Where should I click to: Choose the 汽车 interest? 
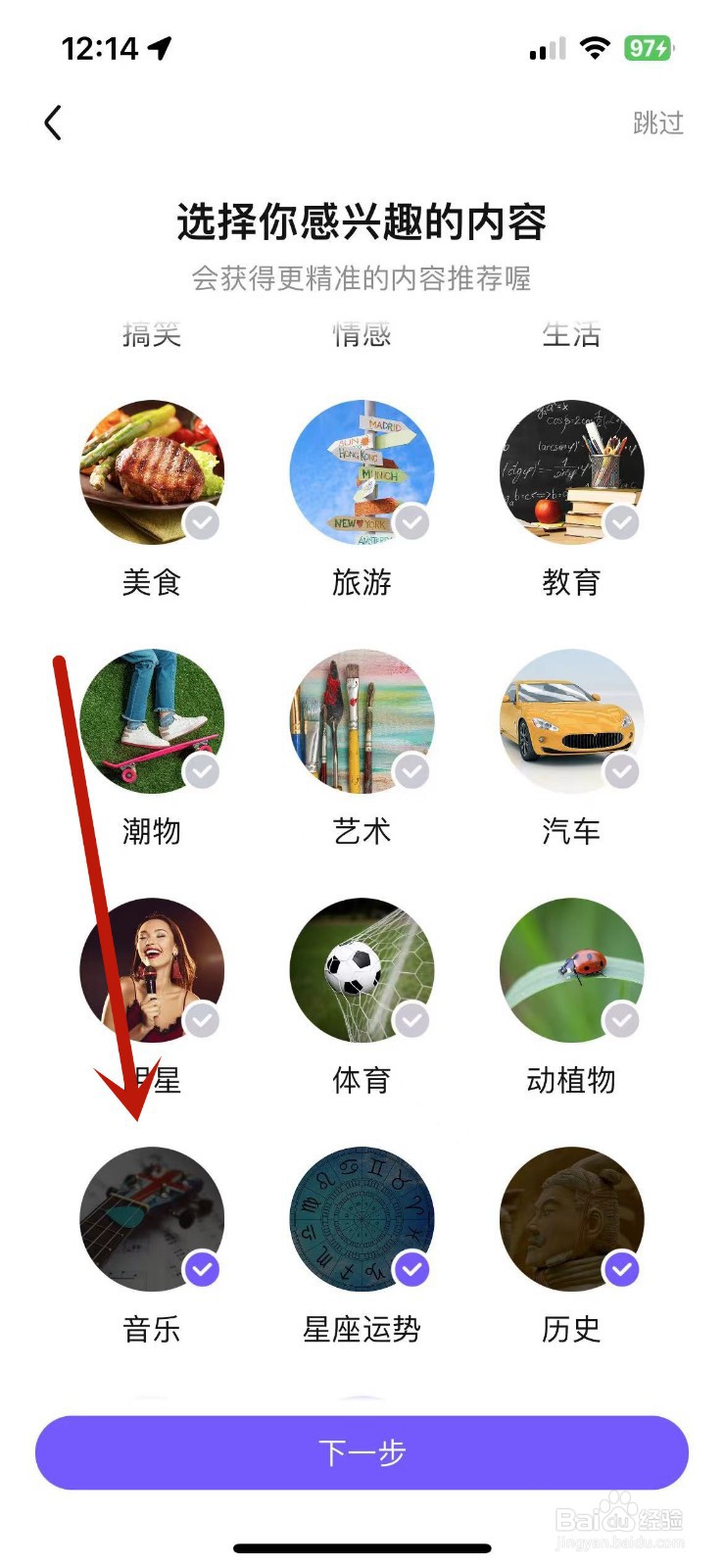click(x=571, y=721)
